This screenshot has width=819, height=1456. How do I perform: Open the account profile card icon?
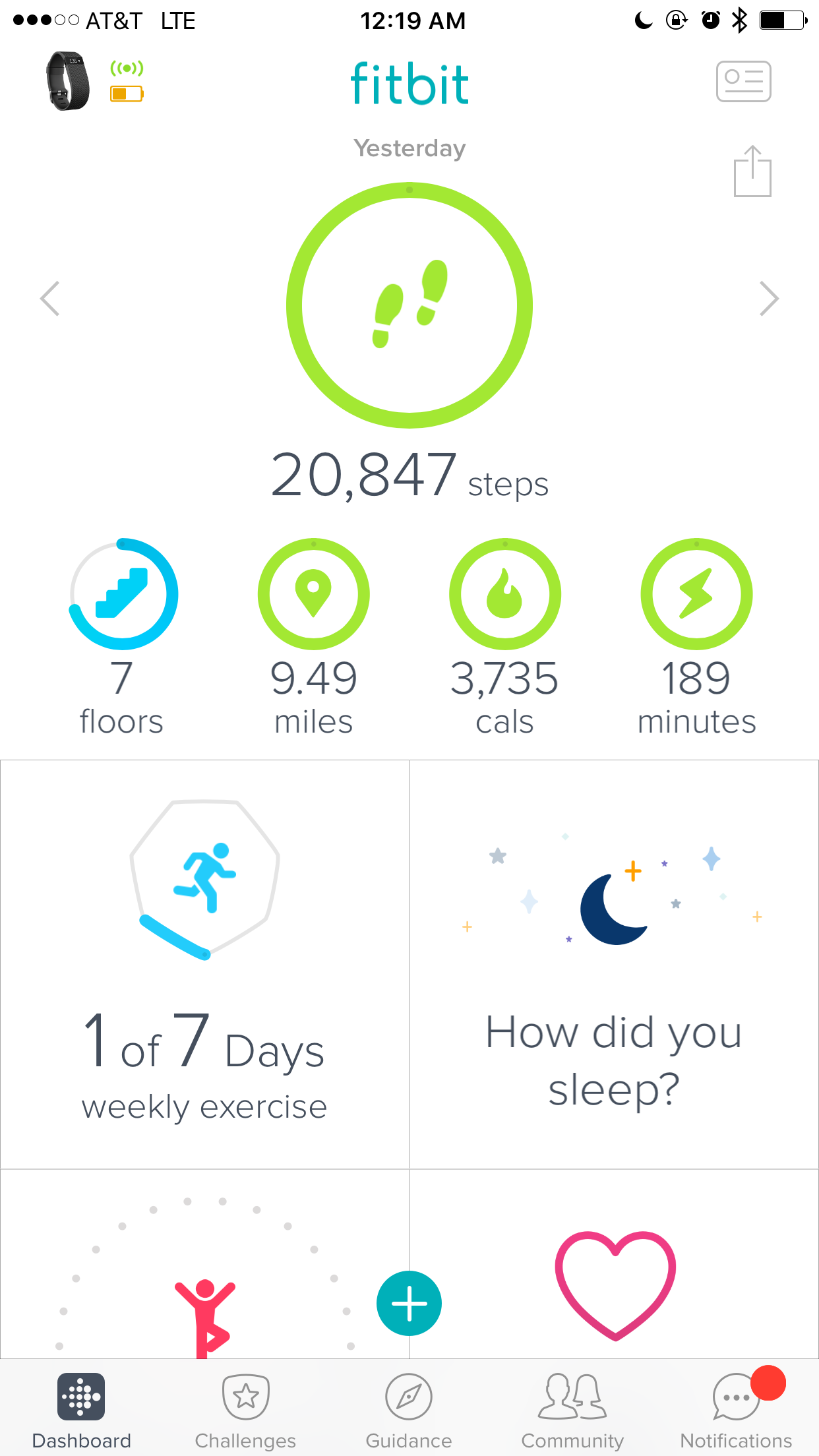(743, 81)
